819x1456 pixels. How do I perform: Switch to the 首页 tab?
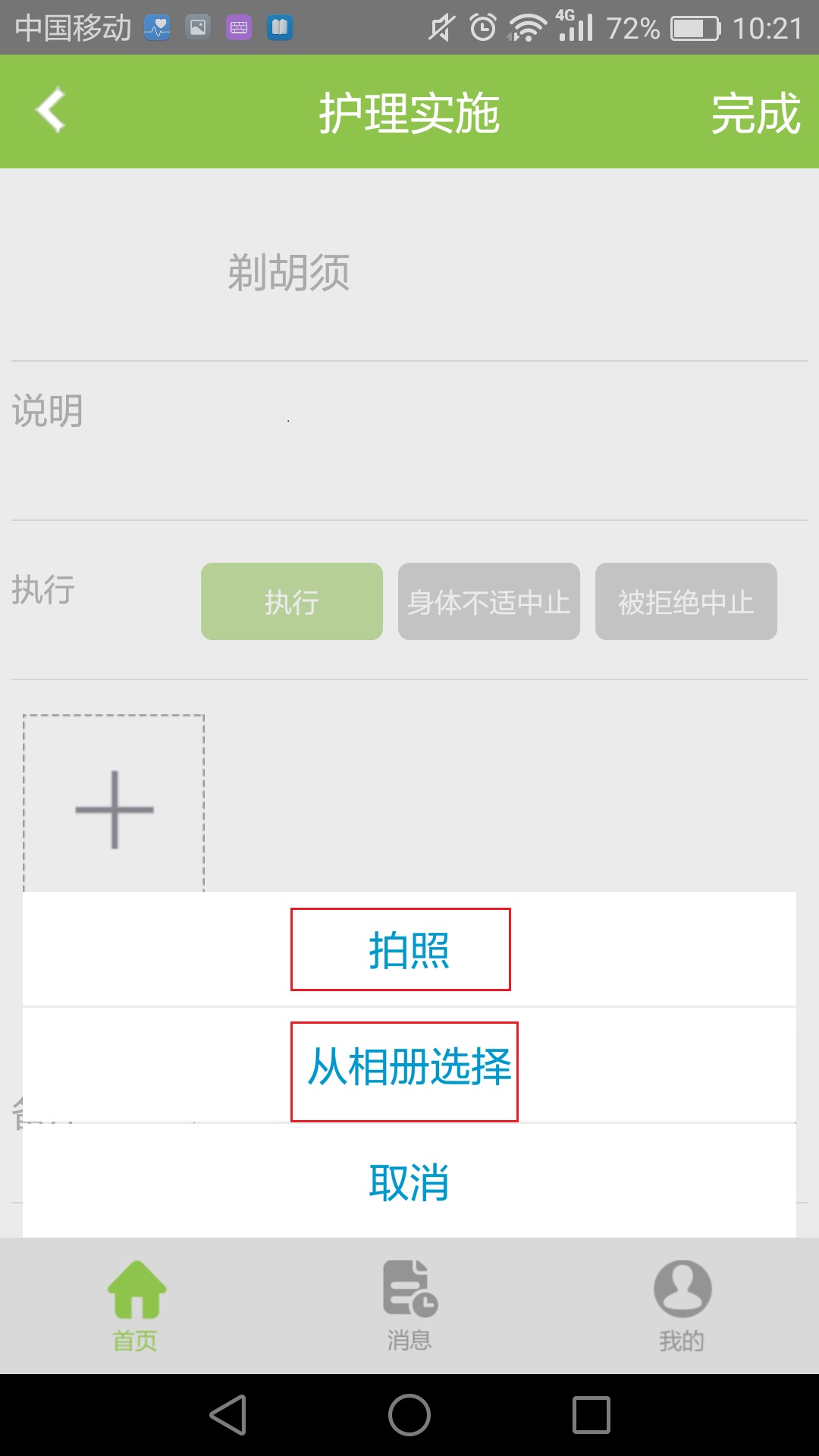tap(136, 1306)
